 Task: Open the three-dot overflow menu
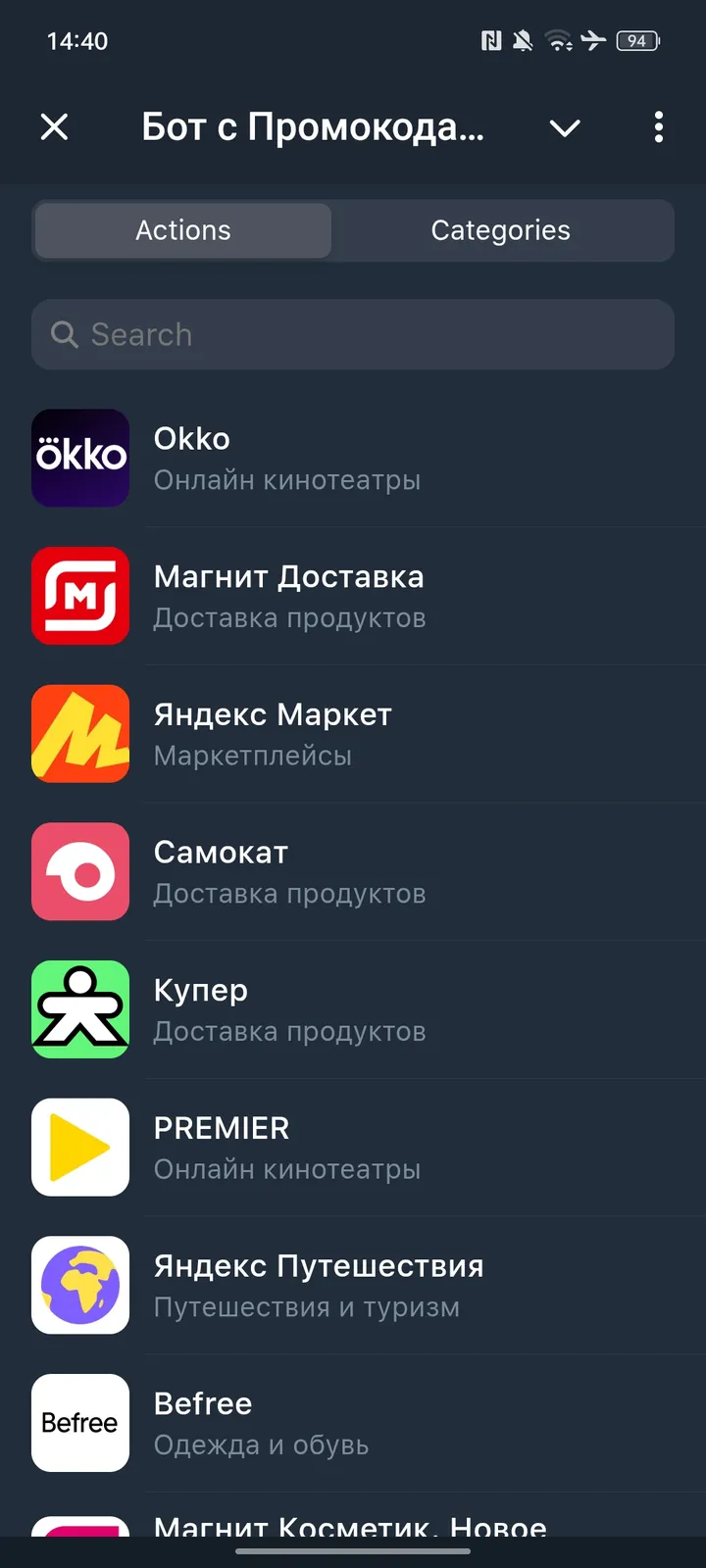pyautogui.click(x=658, y=127)
